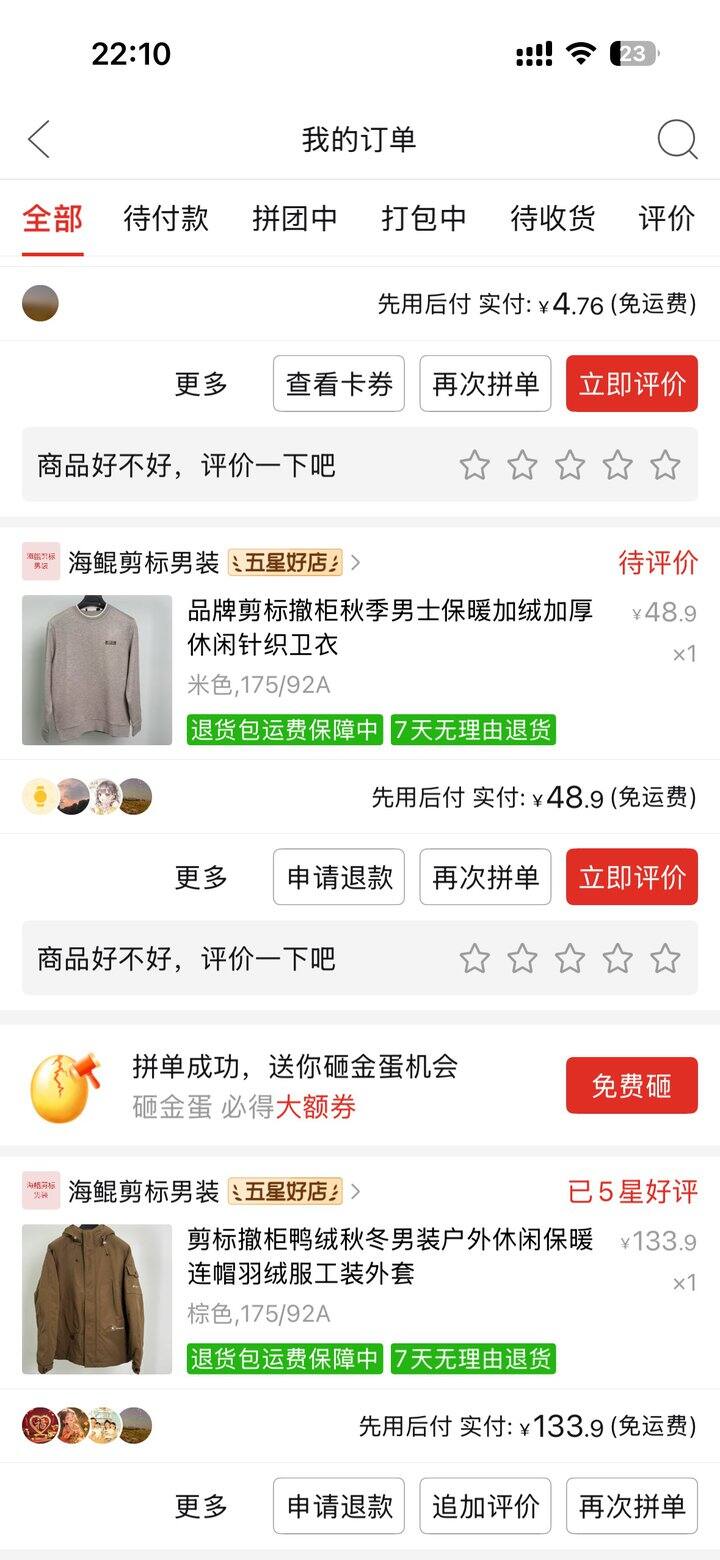Viewport: 720px width, 1560px height.
Task: Tap 再次拼单 on the ¥133.9 jacket order
Action: (x=631, y=1506)
